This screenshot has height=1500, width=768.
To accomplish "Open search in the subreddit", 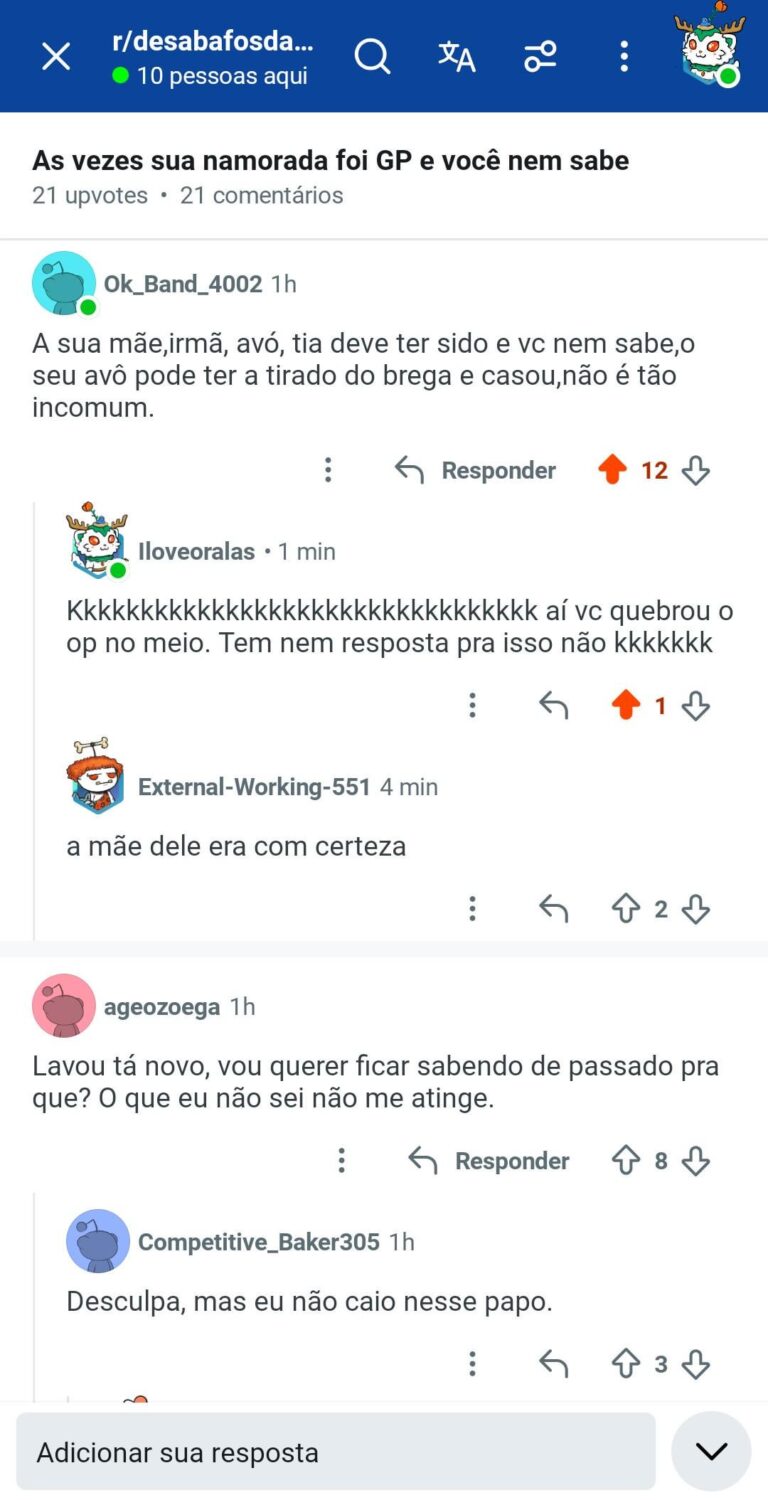I will click(x=372, y=57).
